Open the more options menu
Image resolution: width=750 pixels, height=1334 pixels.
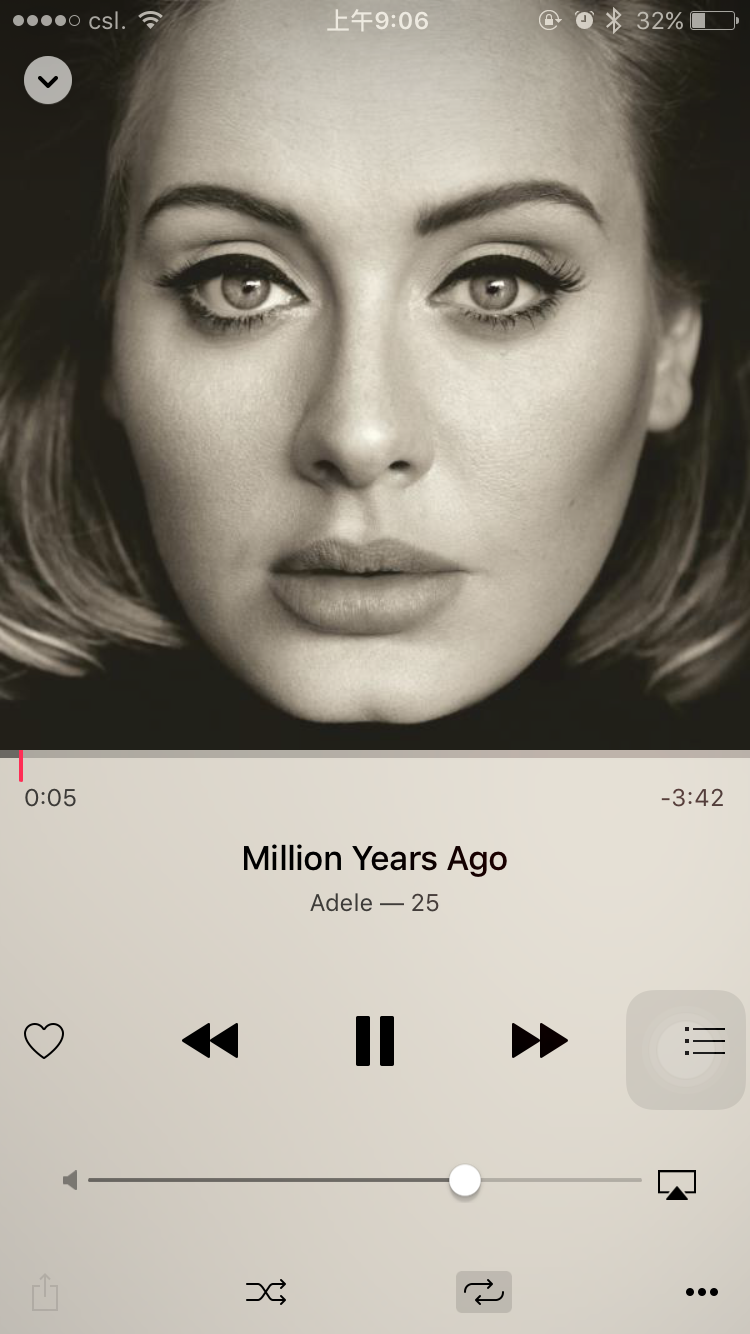pos(702,1292)
